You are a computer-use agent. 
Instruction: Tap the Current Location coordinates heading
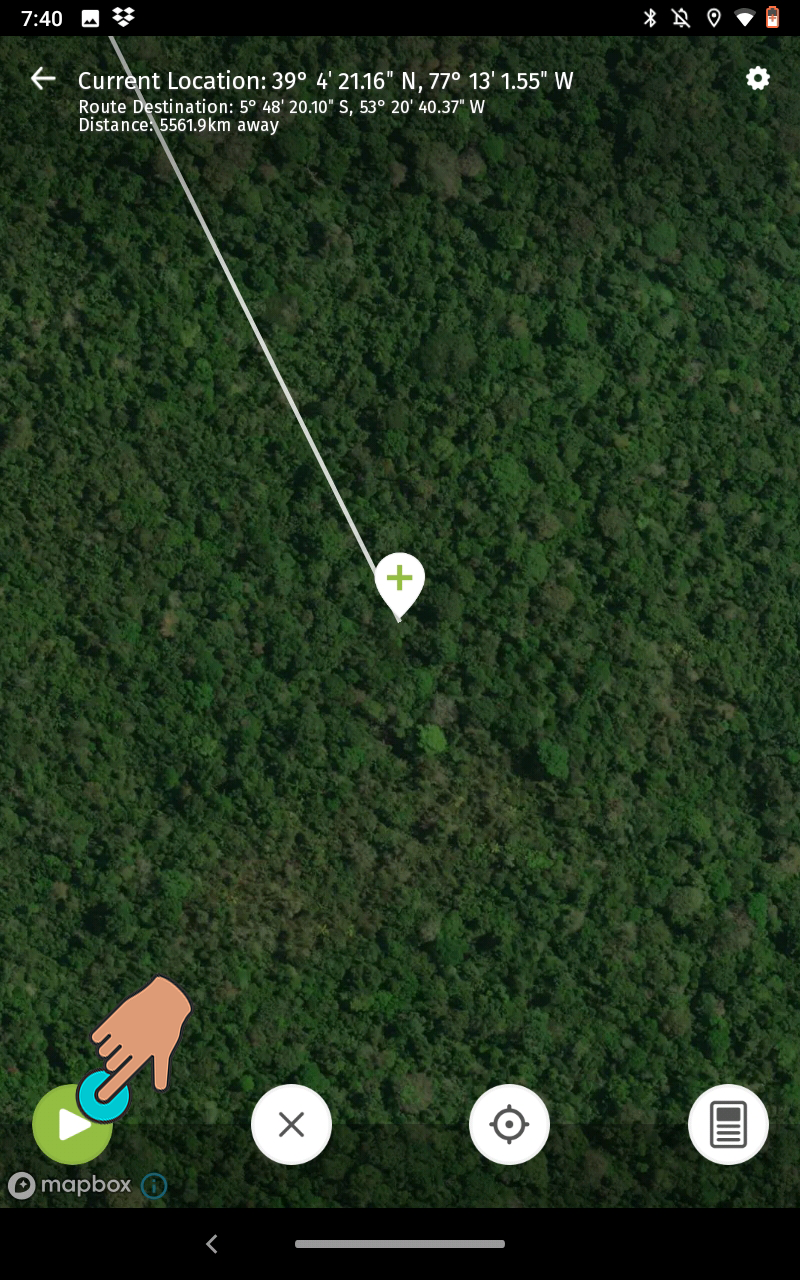pyautogui.click(x=325, y=80)
